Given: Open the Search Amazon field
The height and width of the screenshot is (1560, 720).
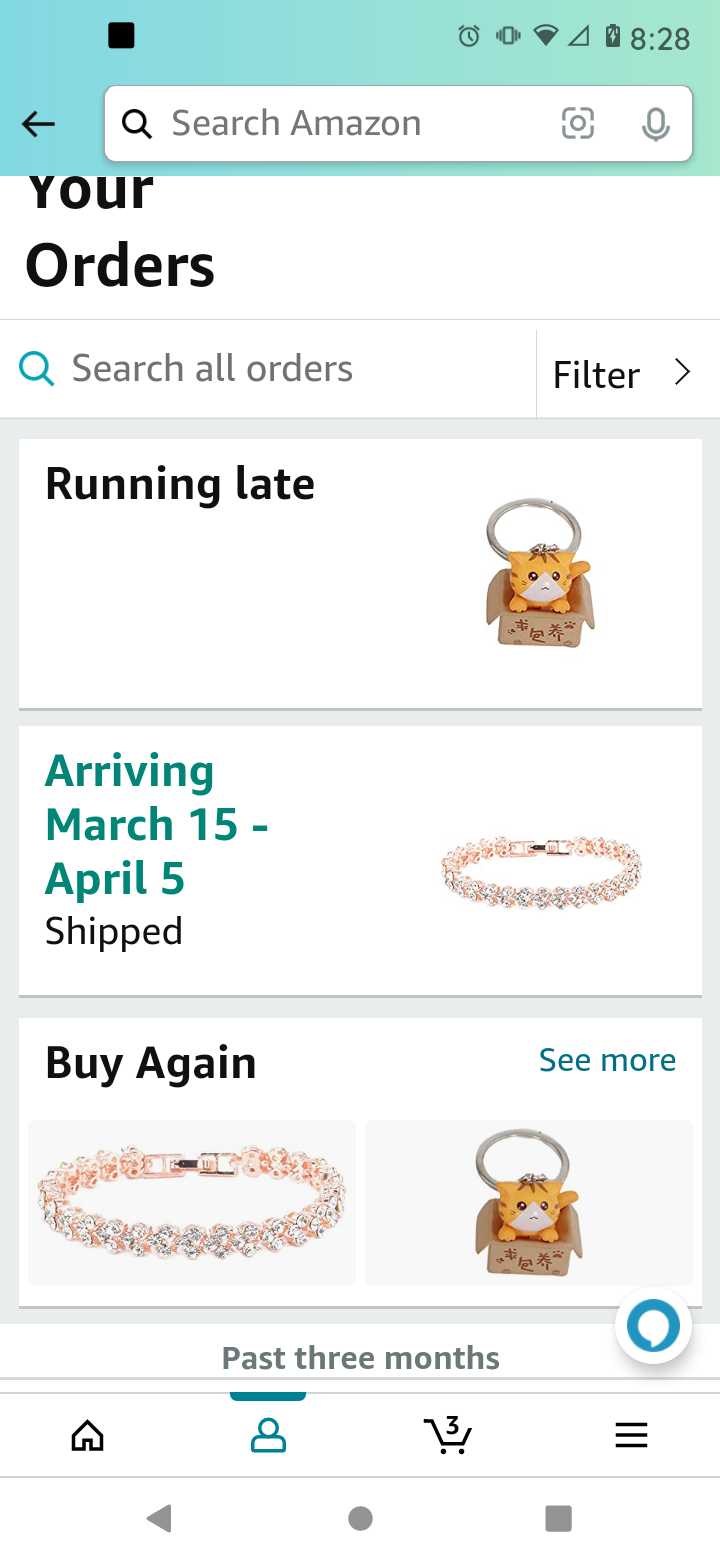Looking at the screenshot, I should [x=340, y=124].
